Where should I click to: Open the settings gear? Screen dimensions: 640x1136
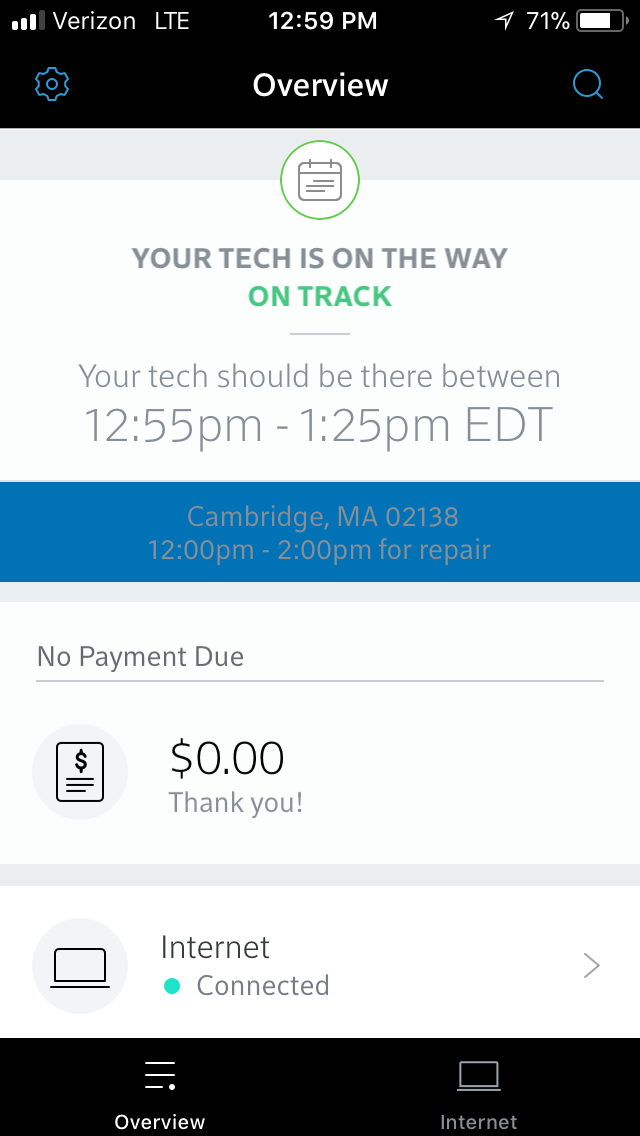[52, 85]
